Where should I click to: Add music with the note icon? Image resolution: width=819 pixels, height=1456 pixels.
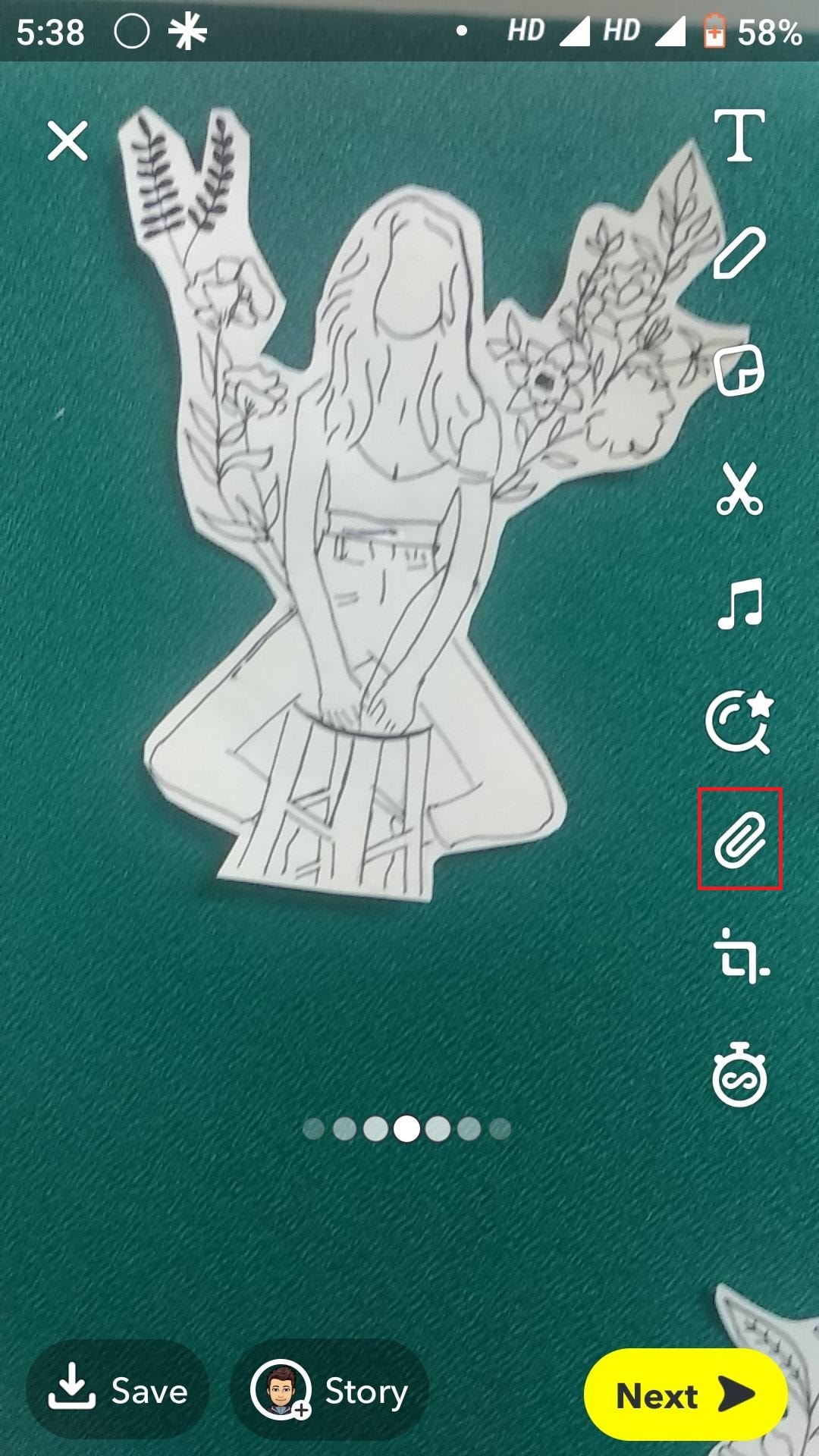[x=739, y=604]
